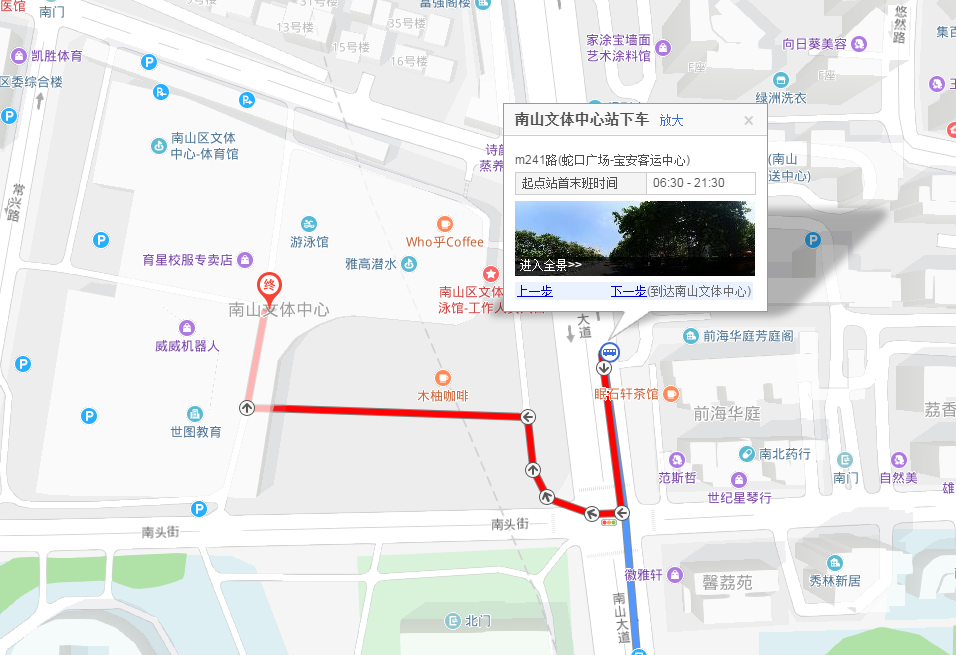Image resolution: width=956 pixels, height=655 pixels.
Task: Open Who乎Coffee place marker
Action: click(x=445, y=224)
